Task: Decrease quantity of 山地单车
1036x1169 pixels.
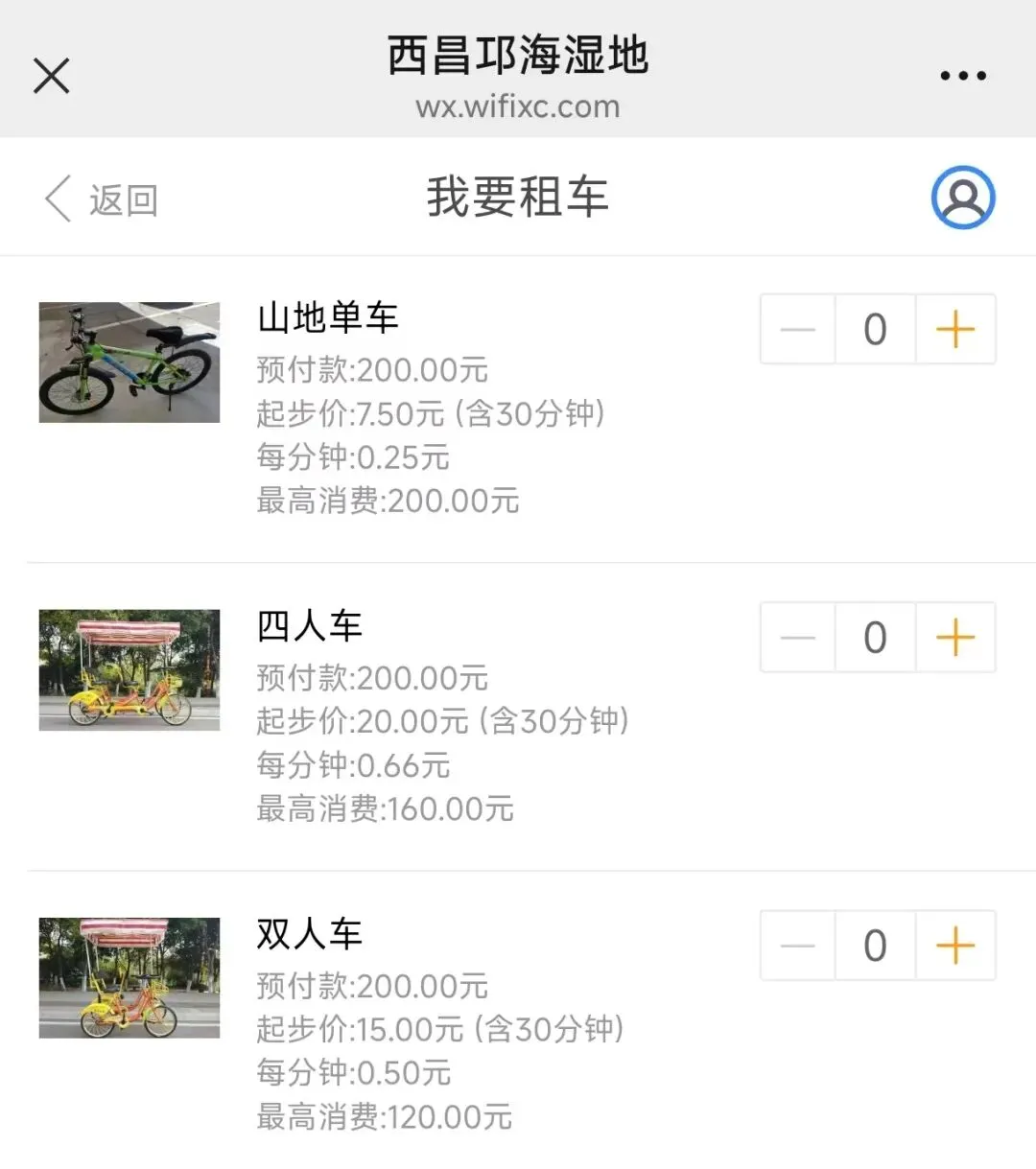Action: [797, 330]
